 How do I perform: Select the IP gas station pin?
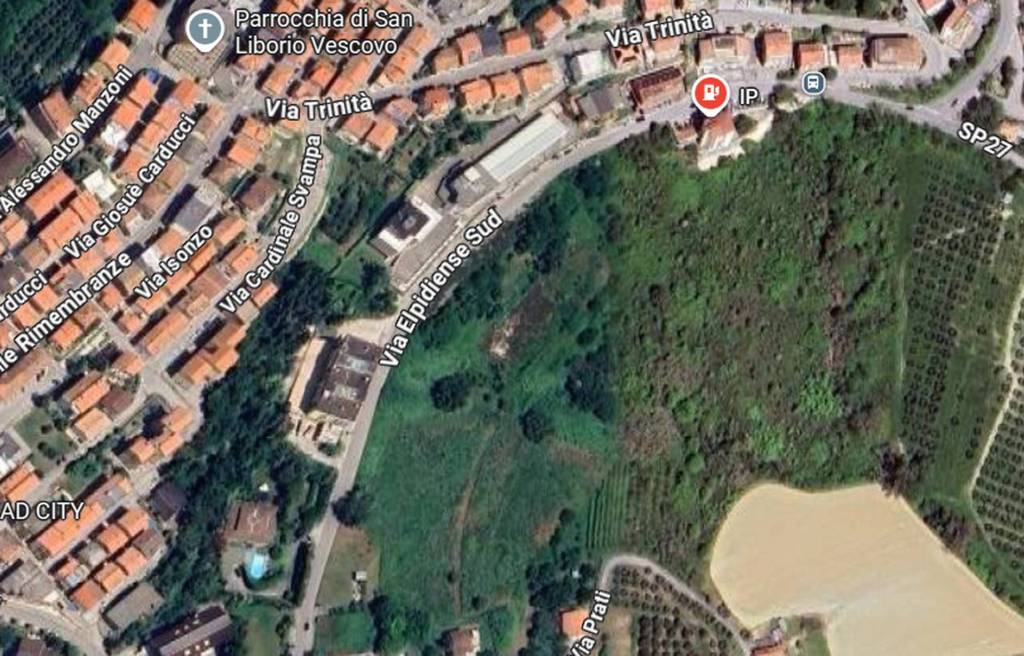click(x=710, y=94)
